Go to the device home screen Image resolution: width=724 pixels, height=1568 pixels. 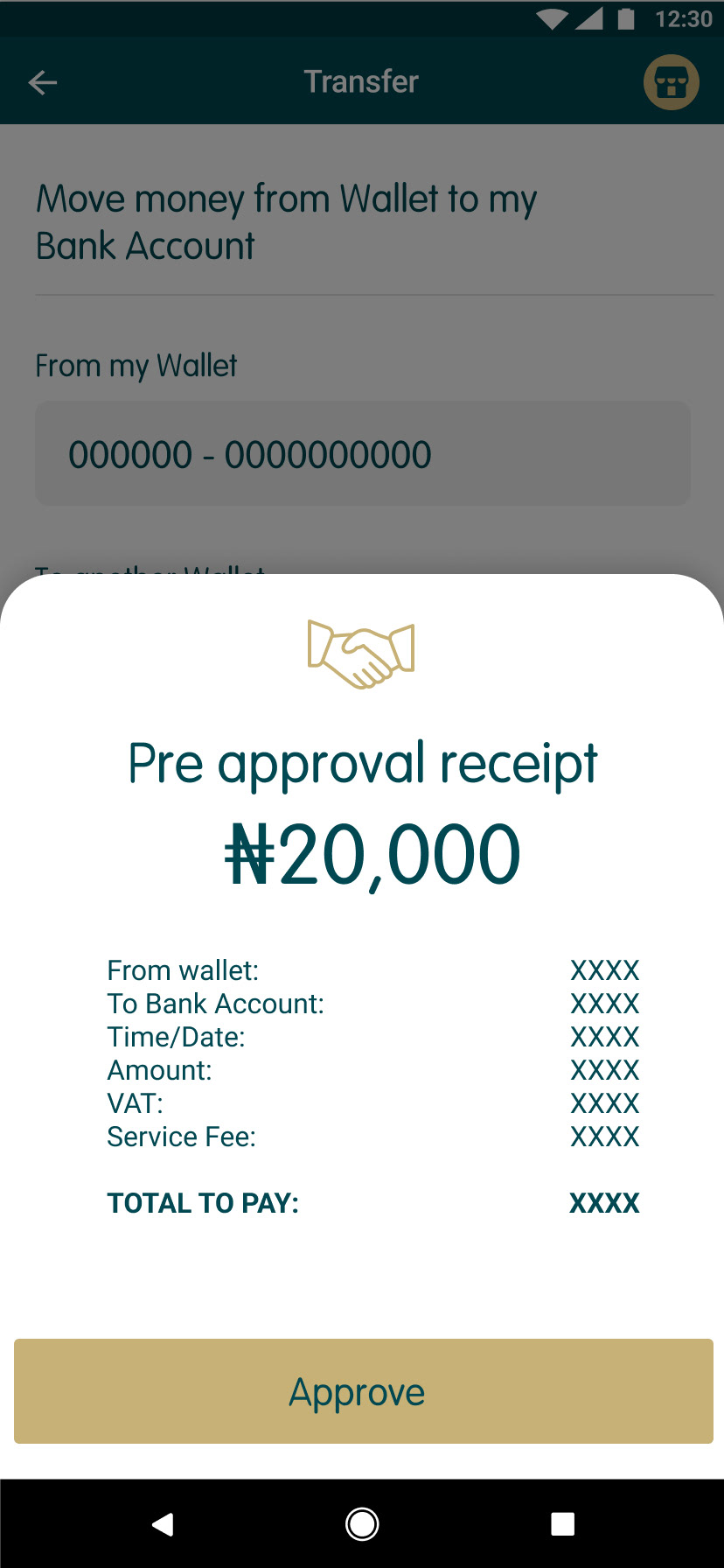(x=362, y=1524)
